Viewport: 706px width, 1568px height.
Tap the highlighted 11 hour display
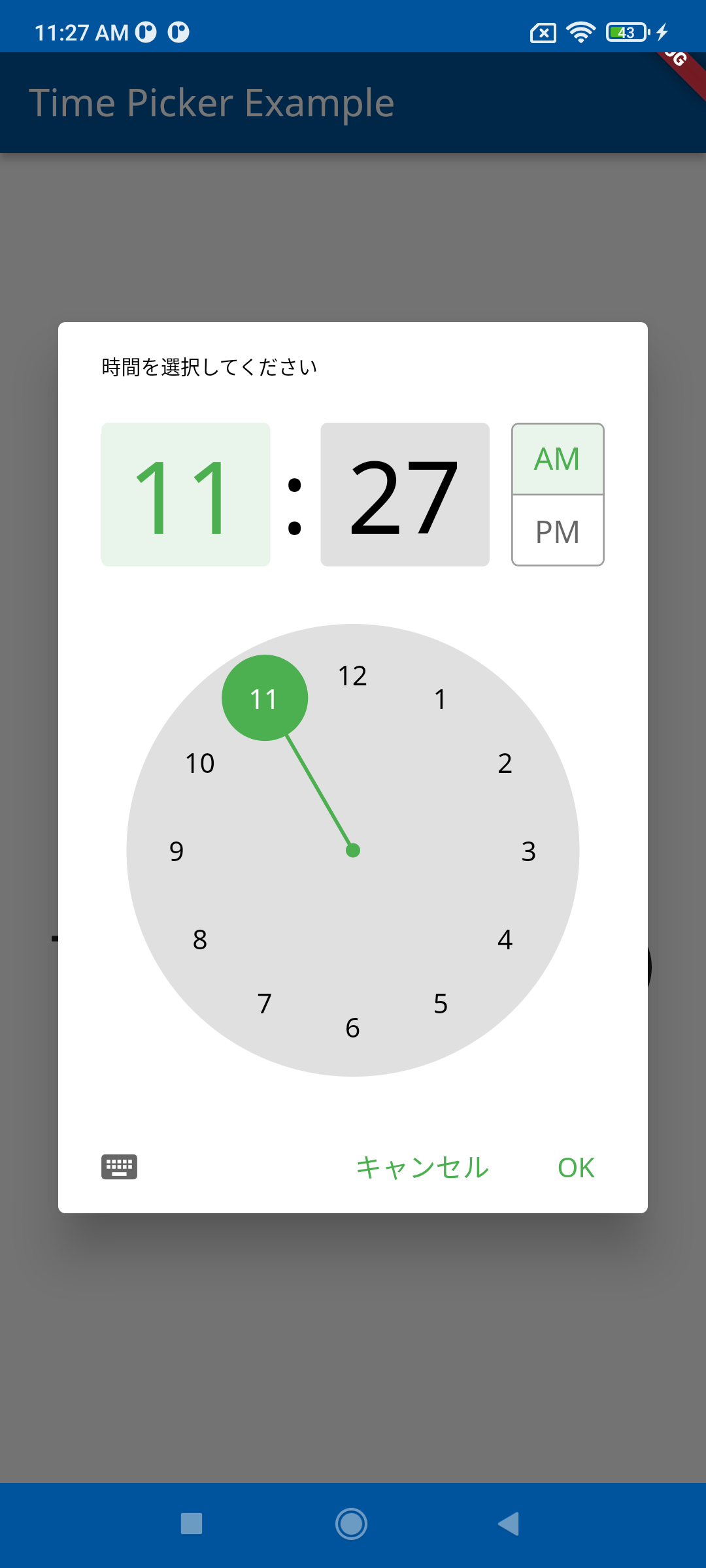[185, 495]
